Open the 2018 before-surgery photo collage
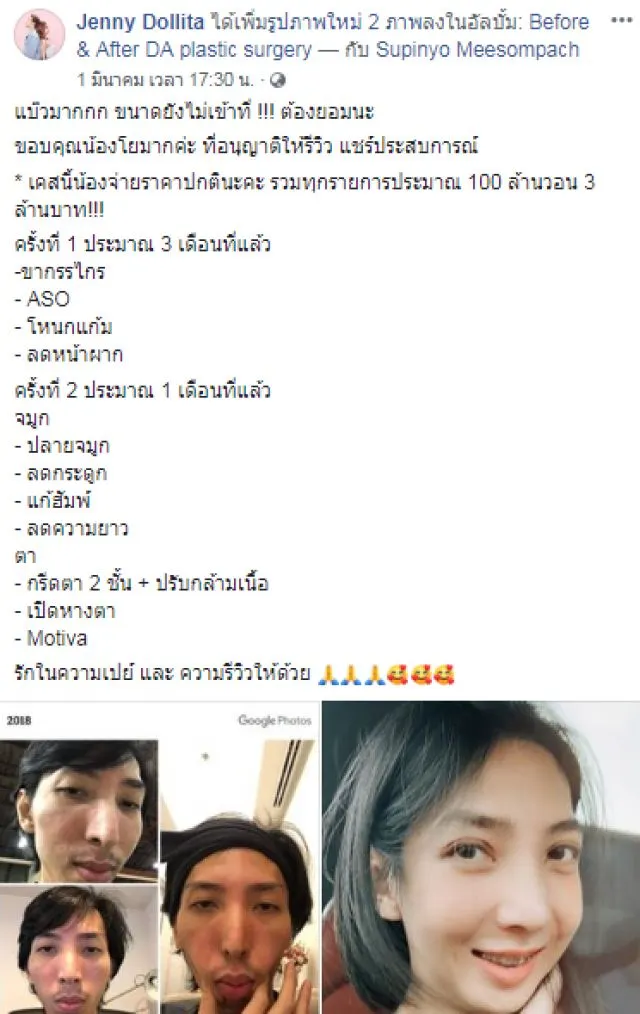Viewport: 640px width, 1014px height. point(158,858)
